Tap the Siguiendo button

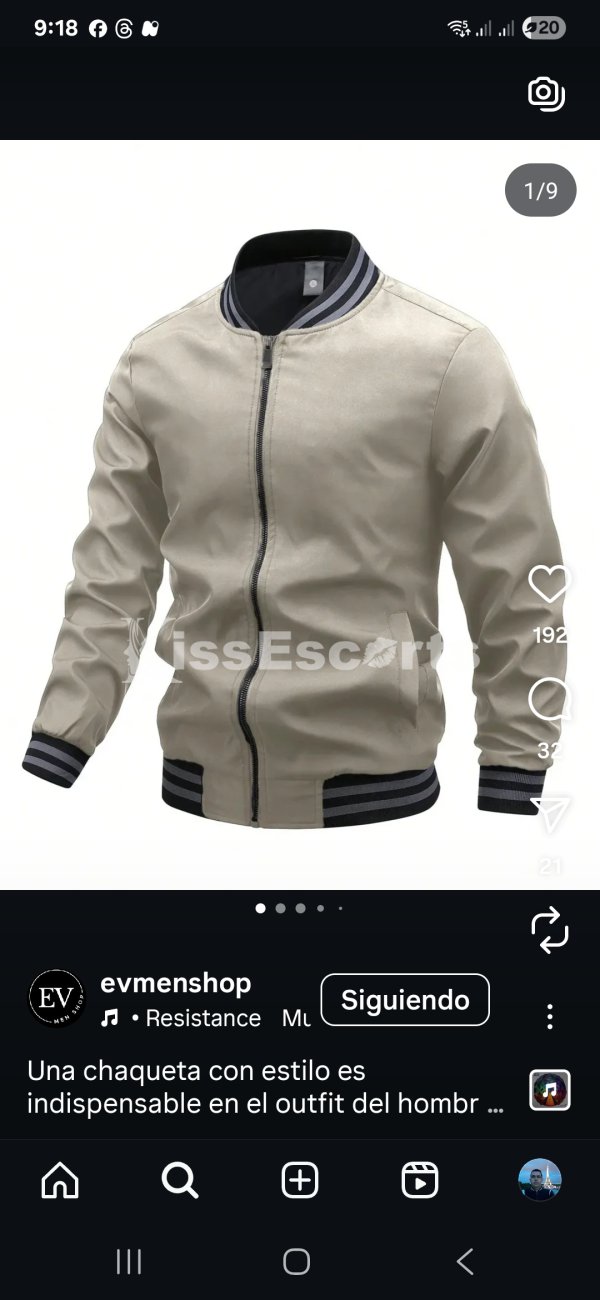tap(405, 1000)
